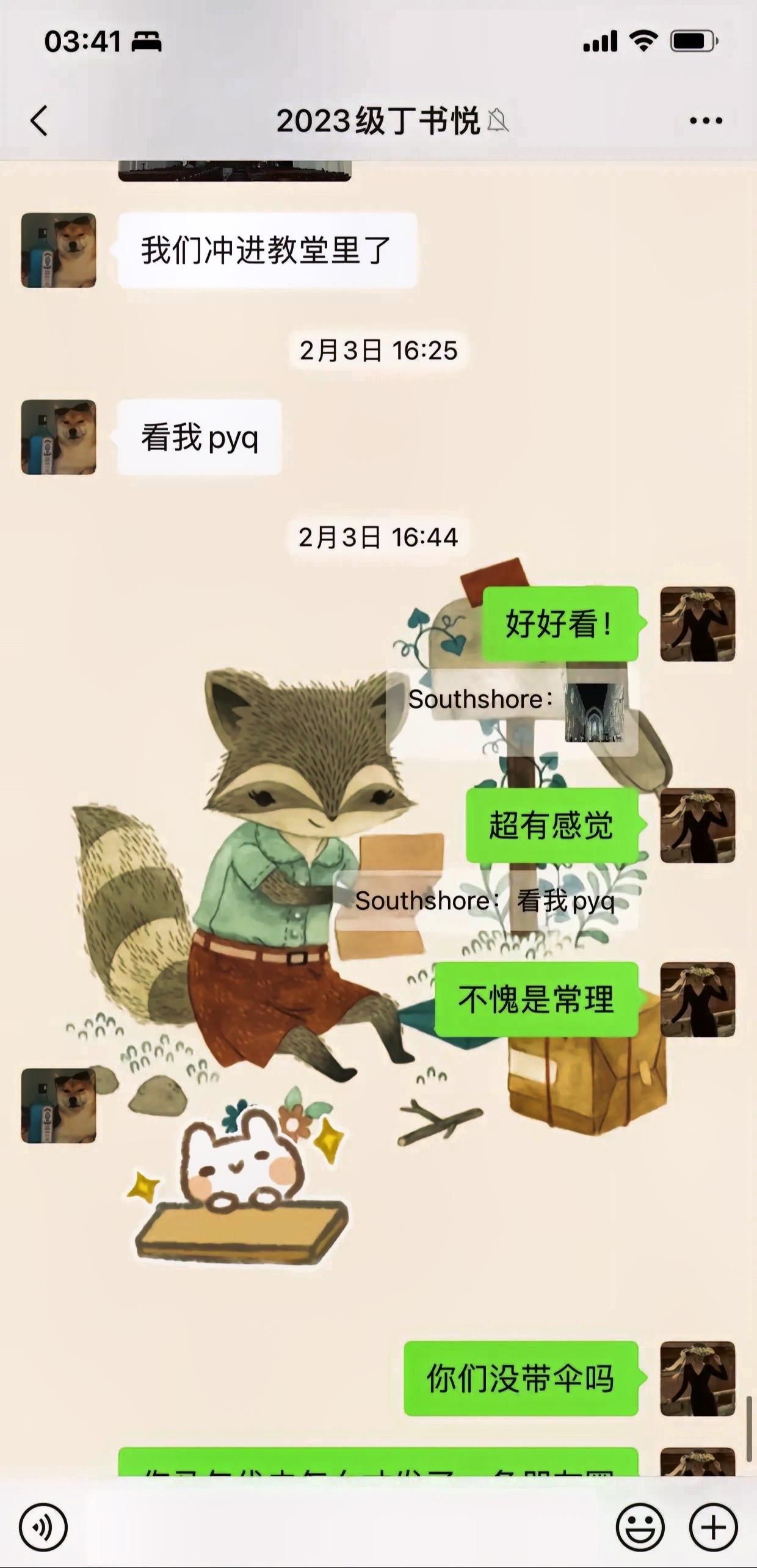The image size is (757, 1568).
Task: Open the emoji sticker panel
Action: [x=640, y=1528]
